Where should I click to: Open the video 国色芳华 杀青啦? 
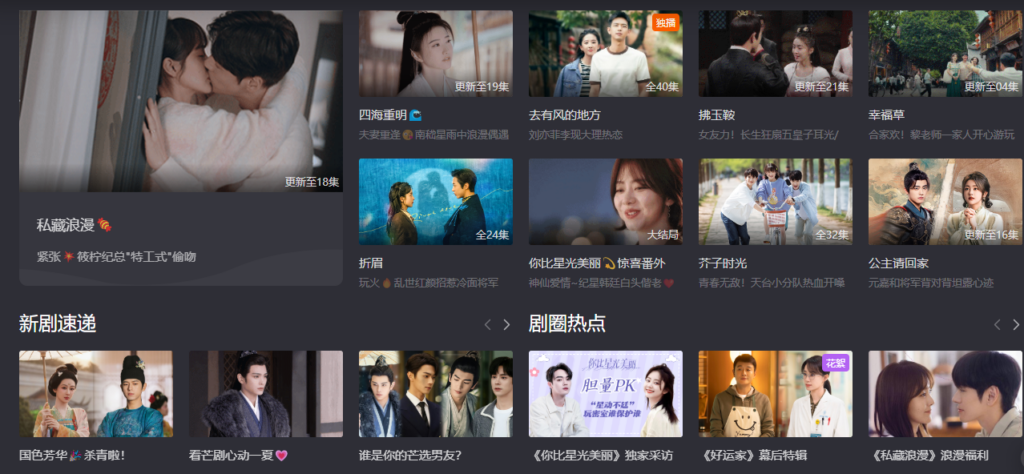click(95, 394)
